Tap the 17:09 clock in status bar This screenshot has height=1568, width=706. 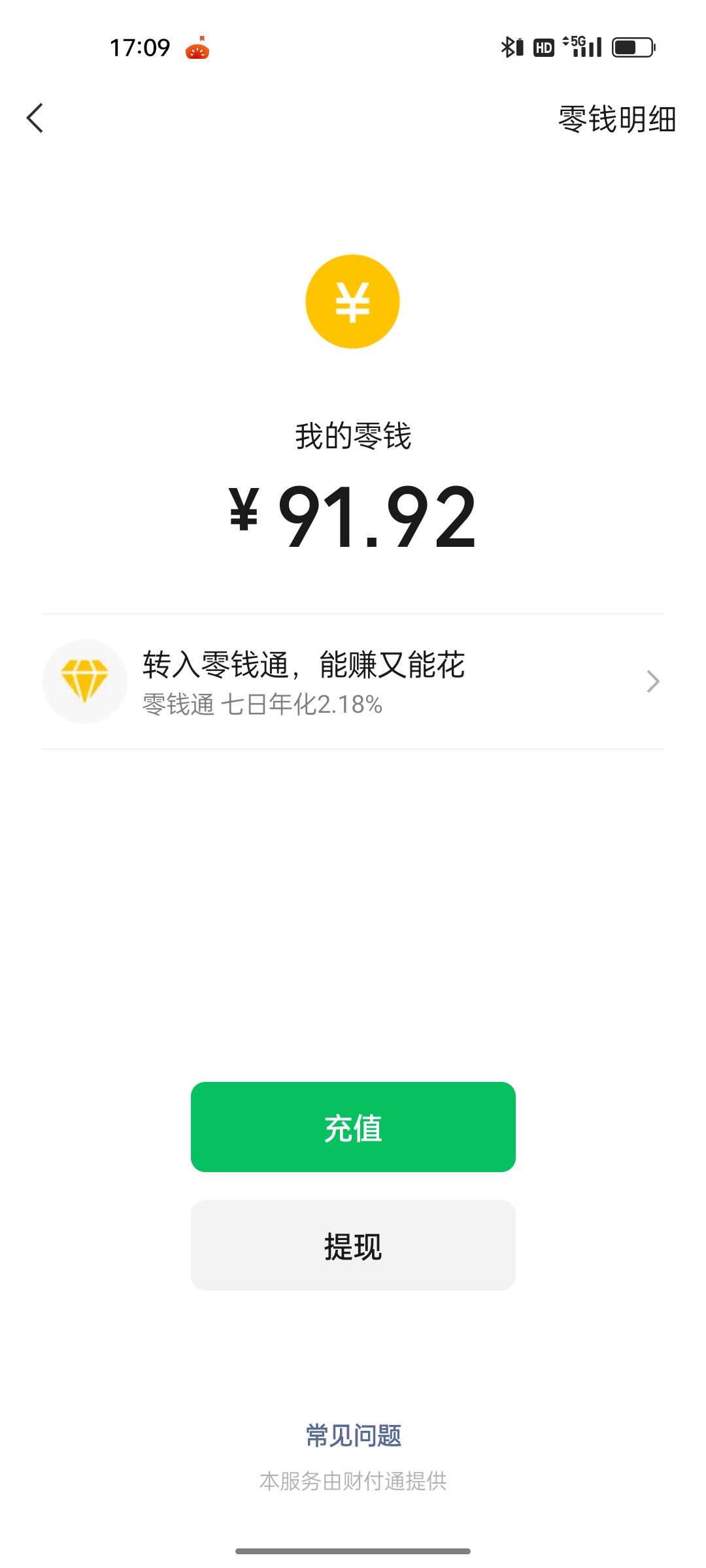click(140, 46)
